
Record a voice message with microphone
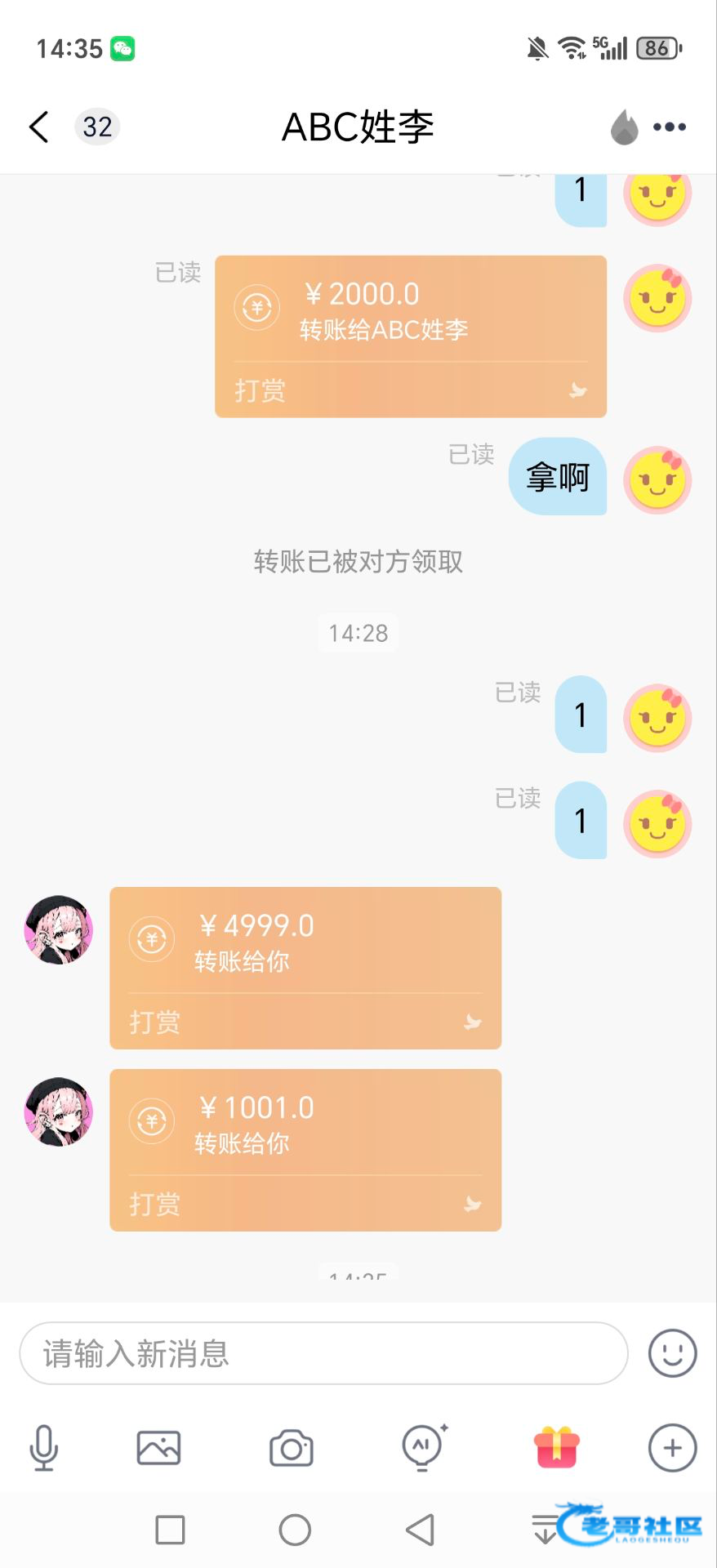click(44, 1448)
